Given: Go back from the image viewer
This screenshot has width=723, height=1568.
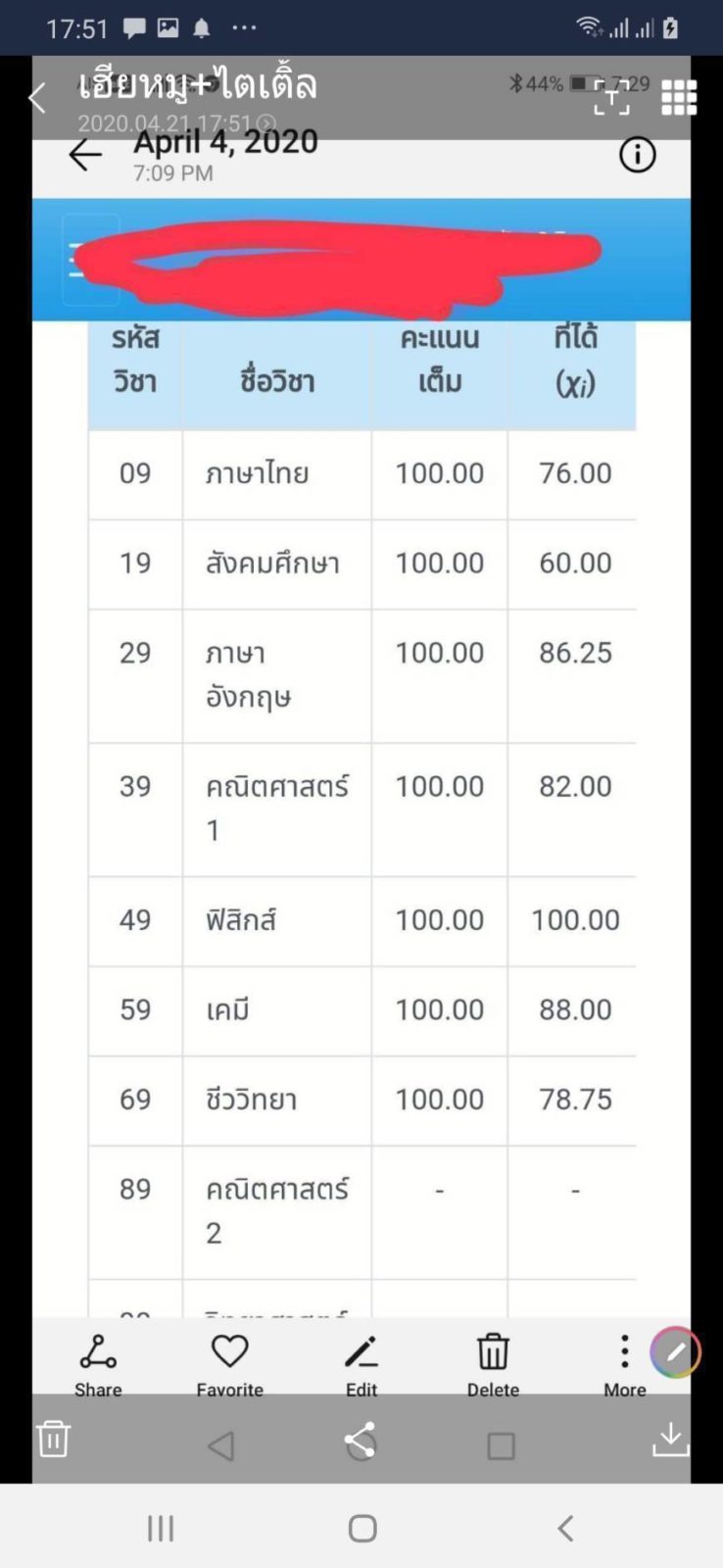Looking at the screenshot, I should (x=37, y=98).
